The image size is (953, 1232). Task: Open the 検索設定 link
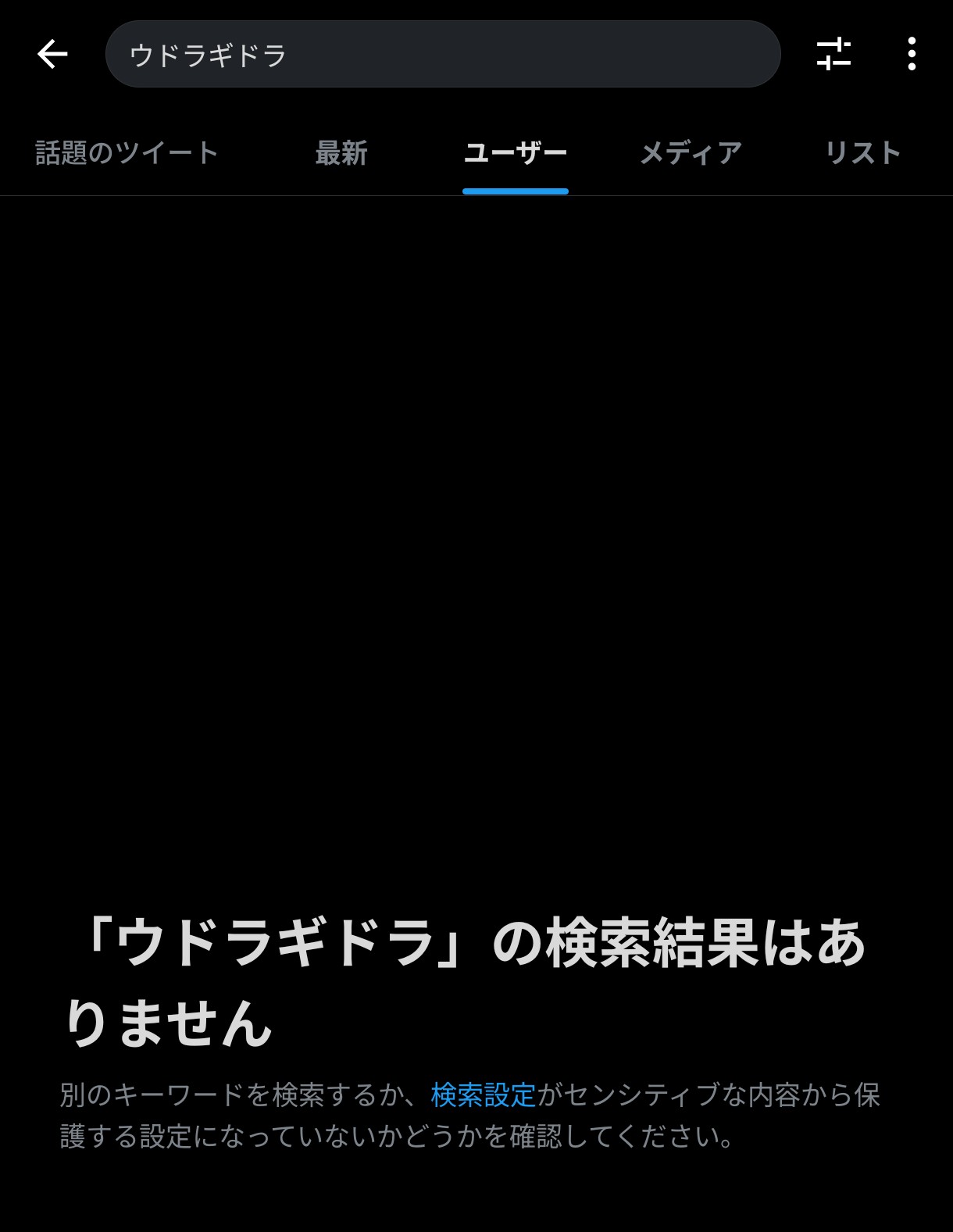tap(484, 1095)
